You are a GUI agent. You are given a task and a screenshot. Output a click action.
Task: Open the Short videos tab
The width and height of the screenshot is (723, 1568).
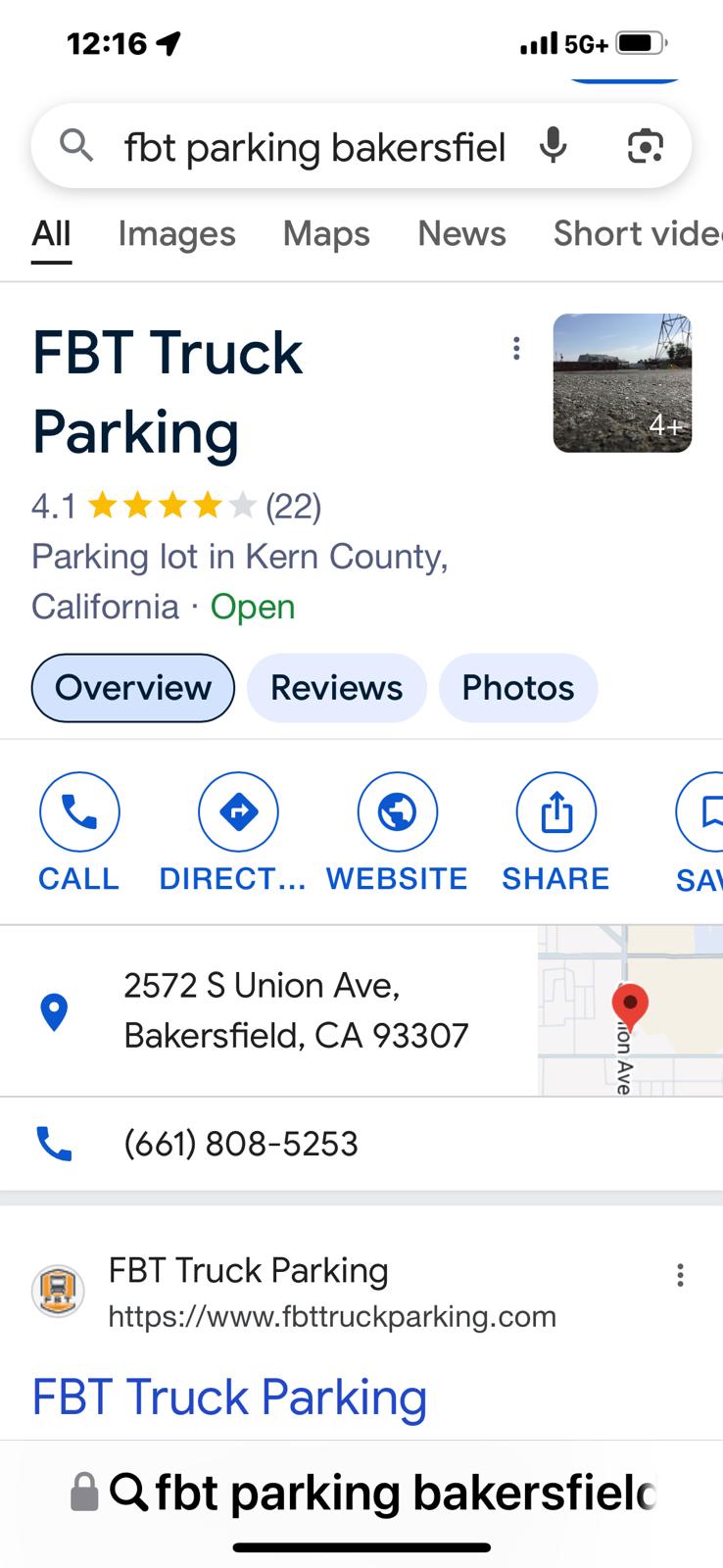click(637, 233)
